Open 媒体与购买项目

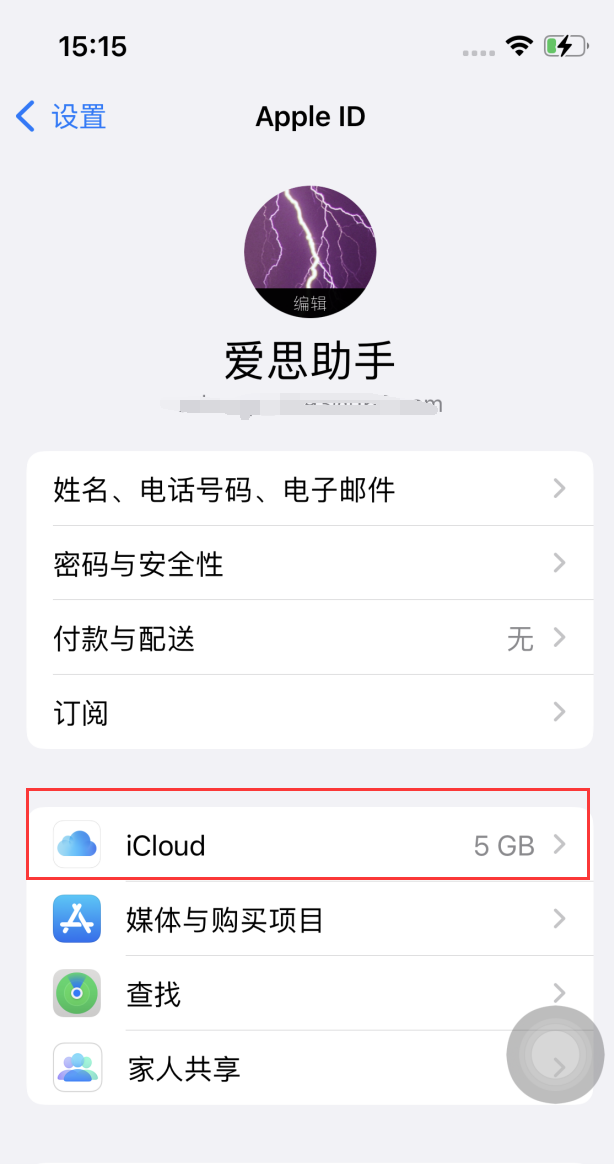(x=308, y=919)
